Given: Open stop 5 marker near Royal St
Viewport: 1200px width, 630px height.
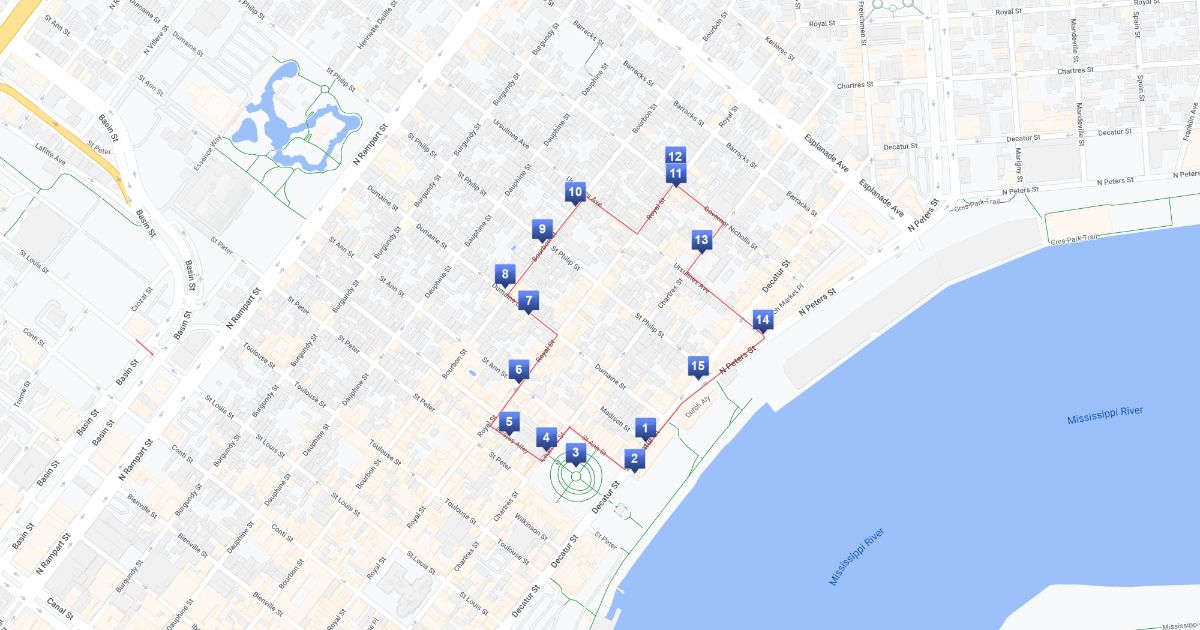Looking at the screenshot, I should (509, 423).
